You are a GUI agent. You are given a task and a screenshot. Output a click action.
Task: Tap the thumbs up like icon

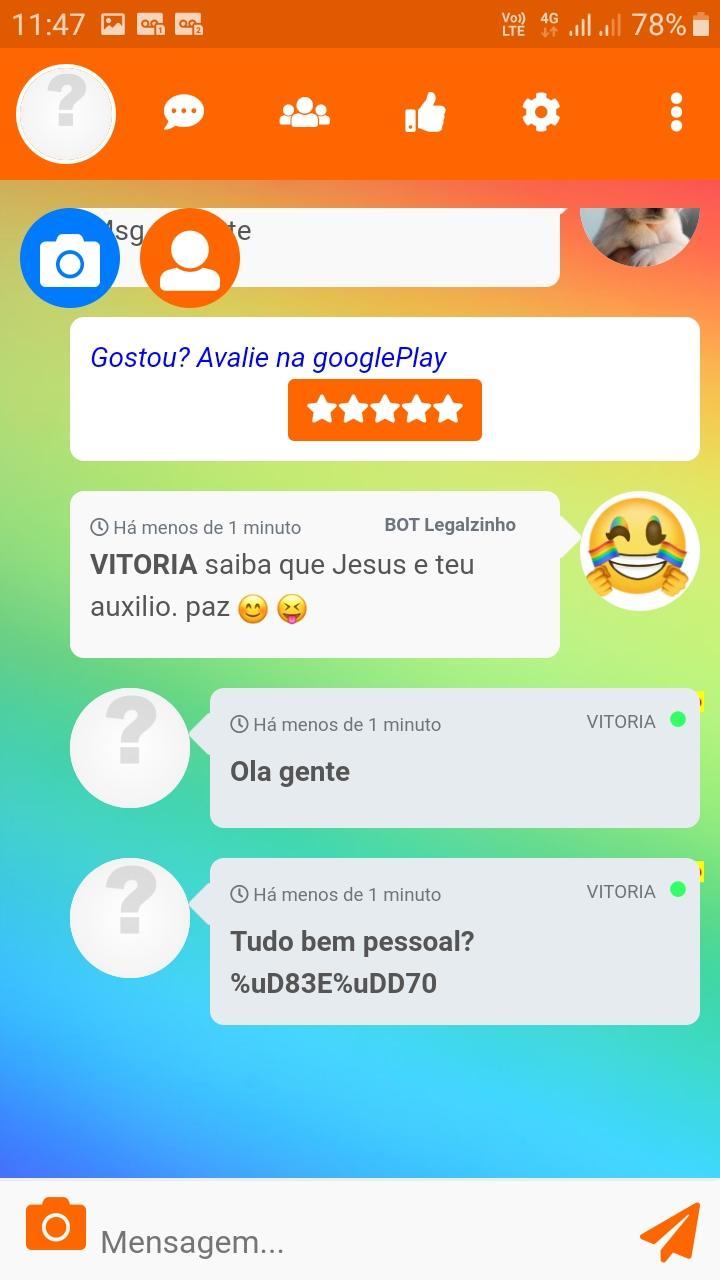coord(425,113)
